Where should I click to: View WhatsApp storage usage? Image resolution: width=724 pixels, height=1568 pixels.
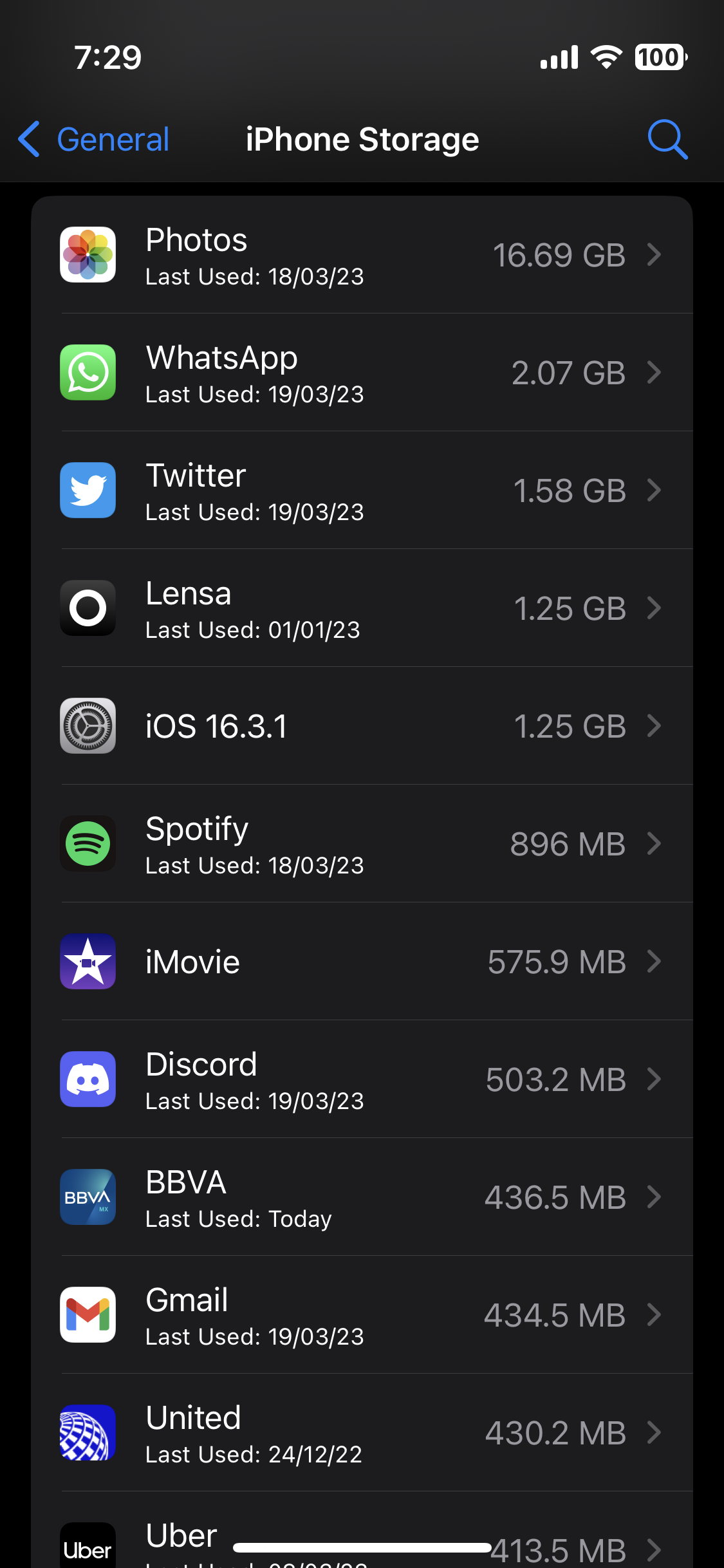coord(362,373)
